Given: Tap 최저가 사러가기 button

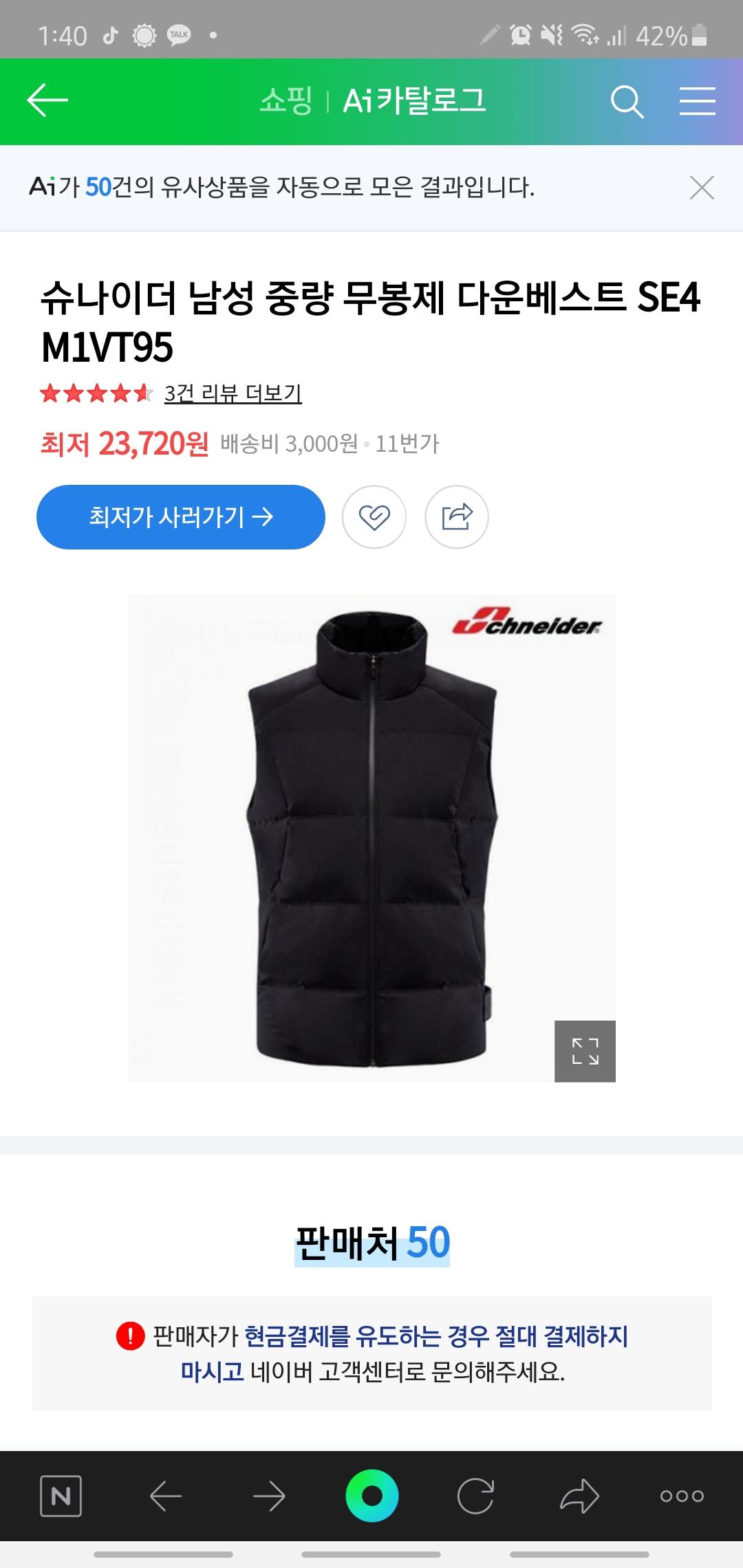Looking at the screenshot, I should click(180, 516).
